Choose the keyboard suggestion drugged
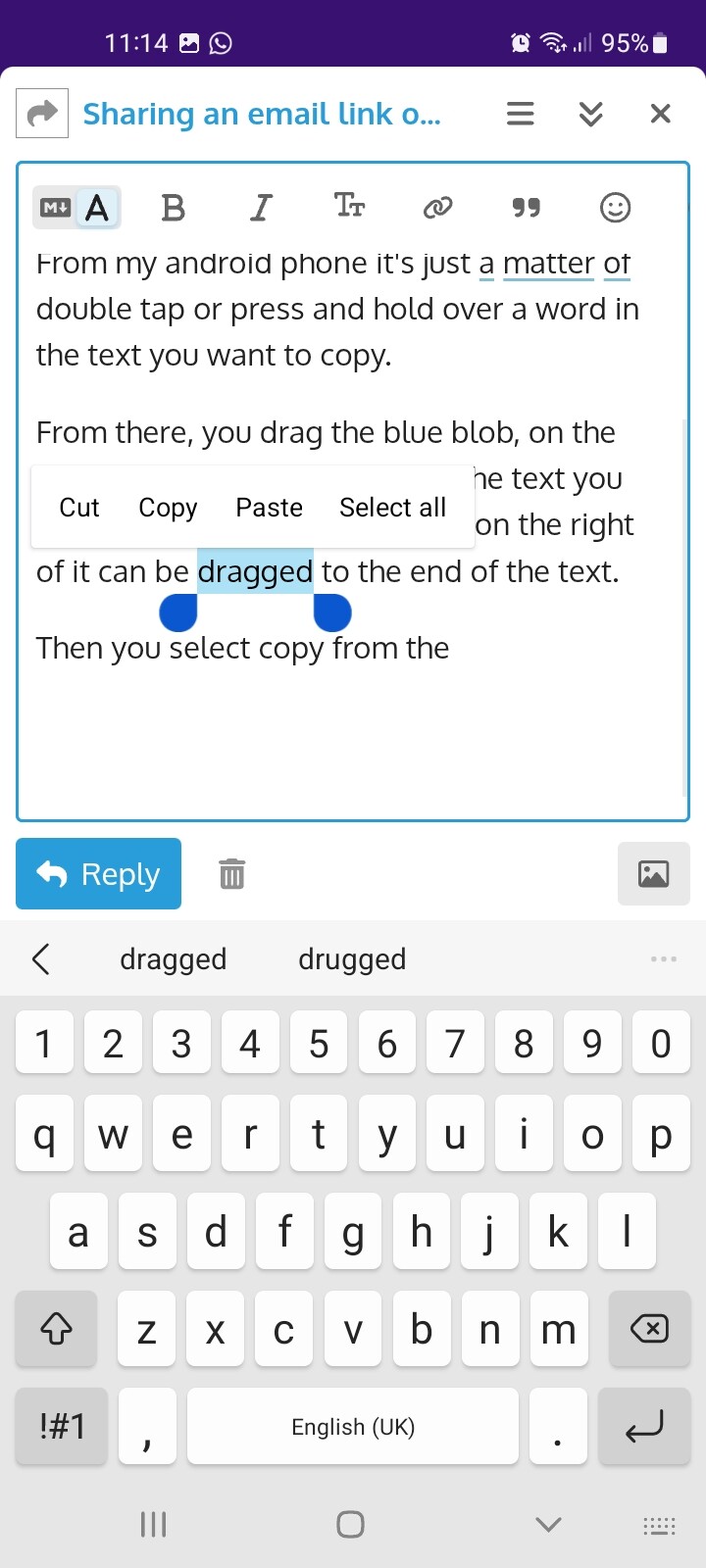The width and height of the screenshot is (706, 1568). pos(352,959)
